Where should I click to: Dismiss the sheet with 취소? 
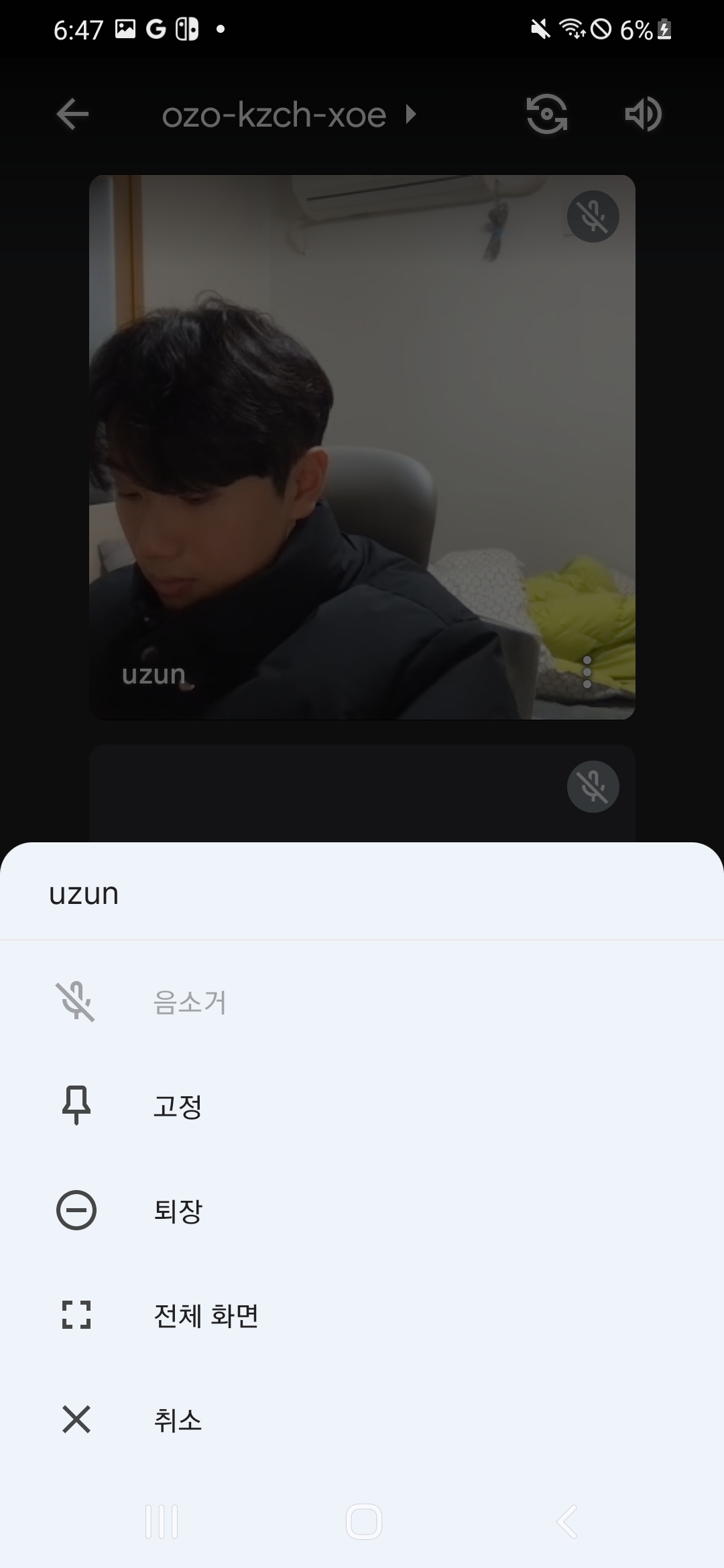[178, 1420]
